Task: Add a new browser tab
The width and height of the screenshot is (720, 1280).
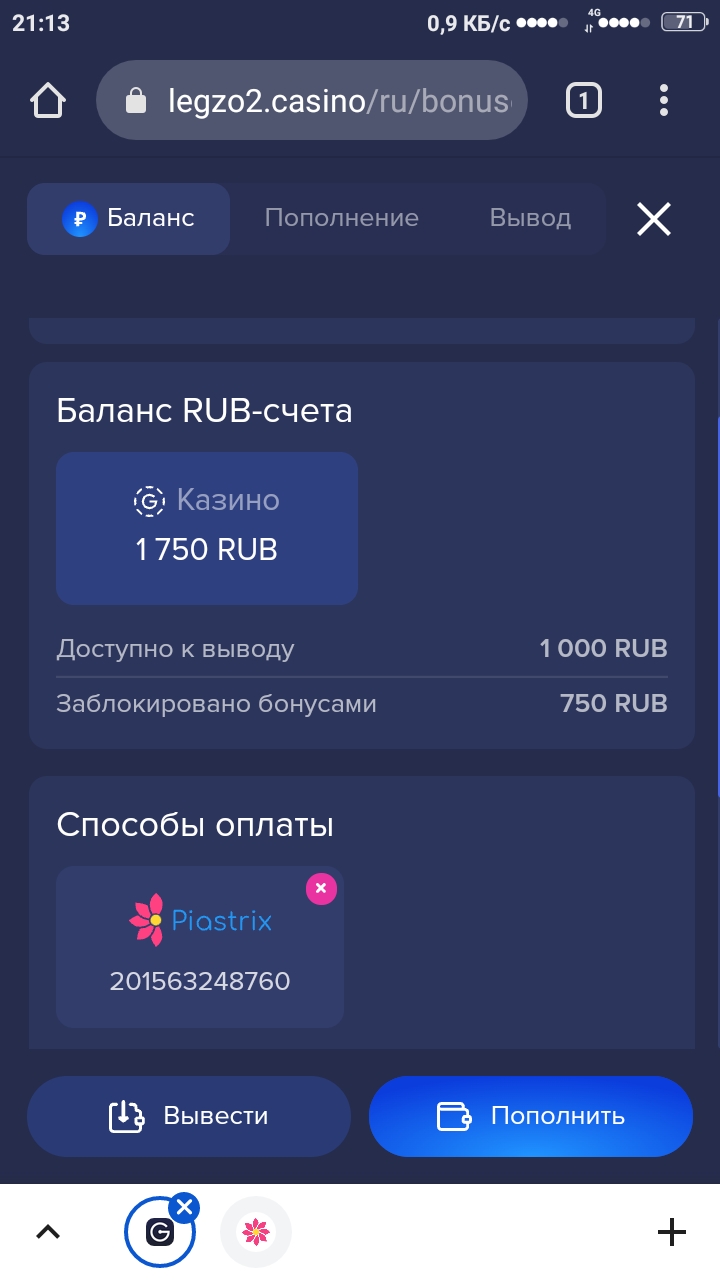Action: 672,1232
